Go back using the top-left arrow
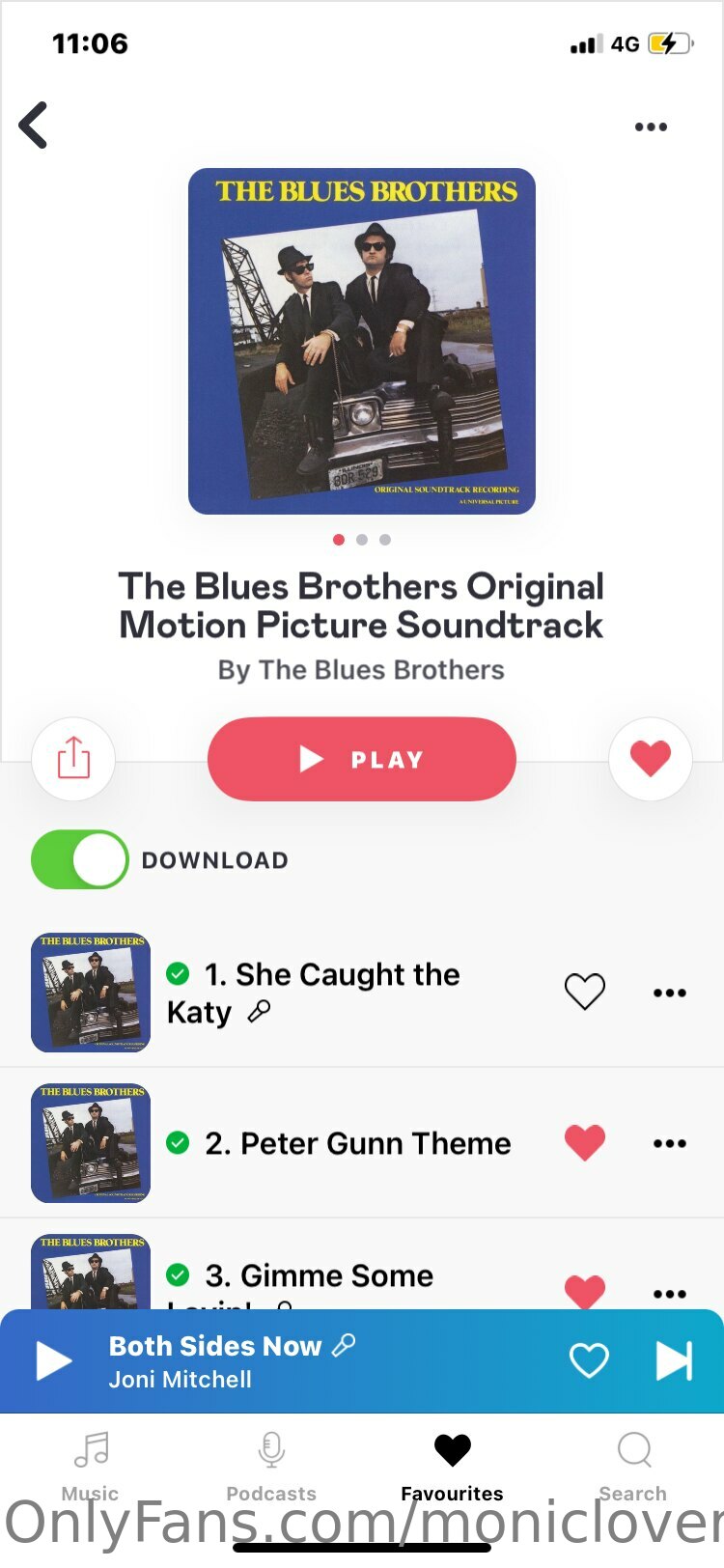This screenshot has height=1568, width=724. tap(34, 126)
